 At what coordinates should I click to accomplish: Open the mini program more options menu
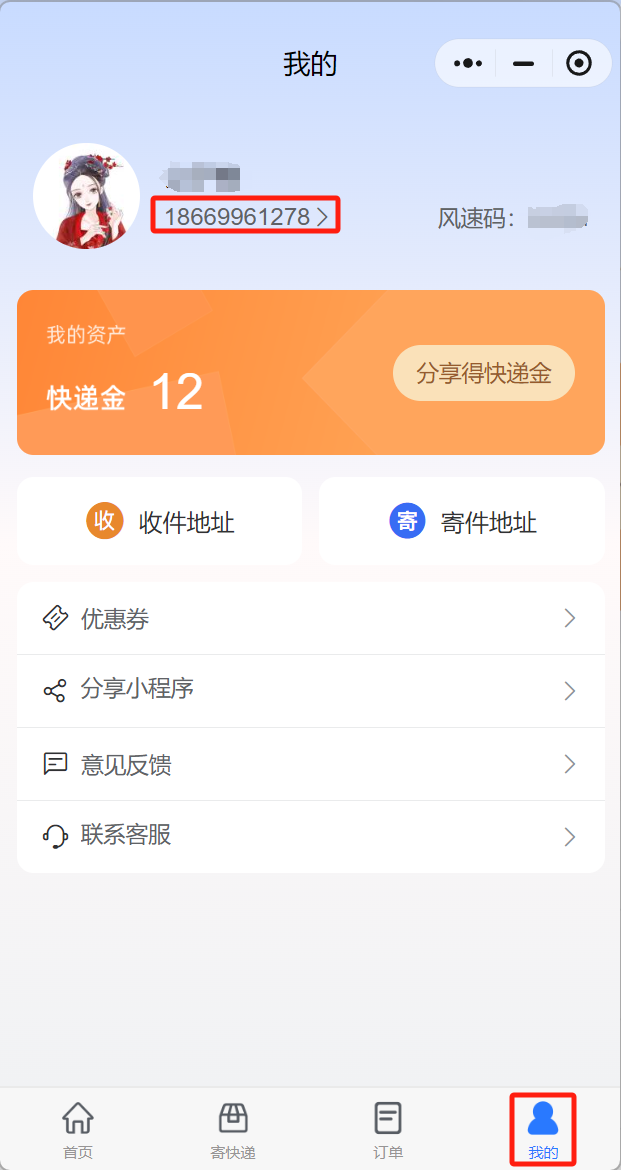pyautogui.click(x=467, y=64)
